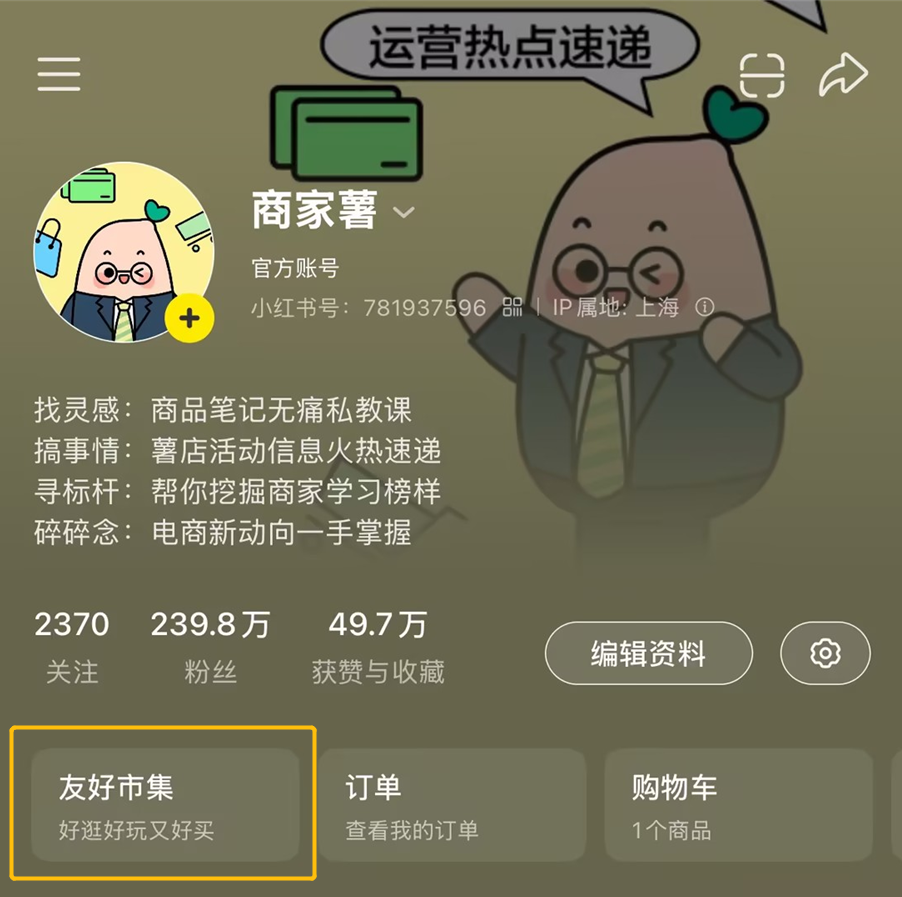Open 订单 to view my orders
The width and height of the screenshot is (902, 897).
click(452, 805)
